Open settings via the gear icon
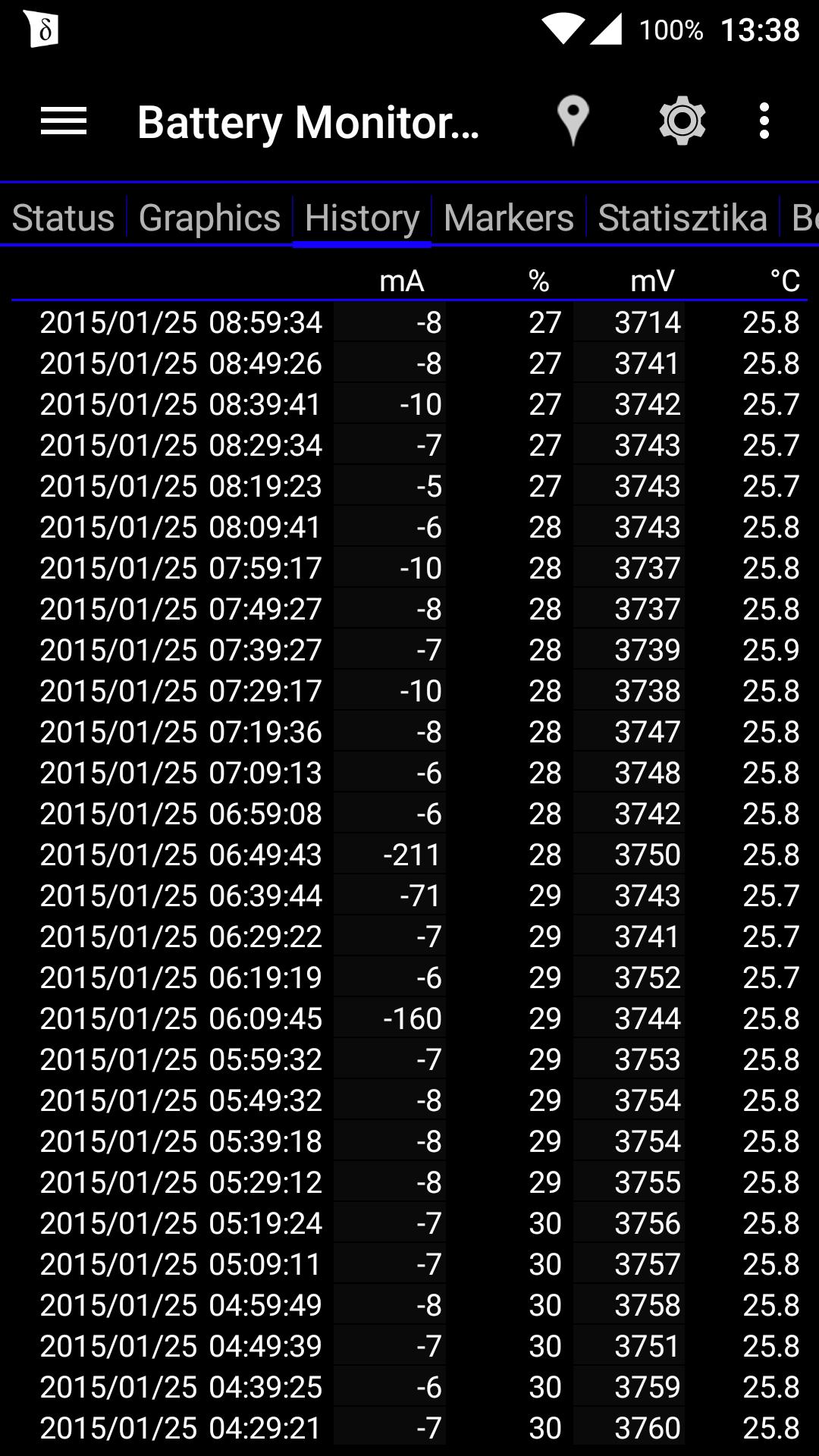 point(682,121)
